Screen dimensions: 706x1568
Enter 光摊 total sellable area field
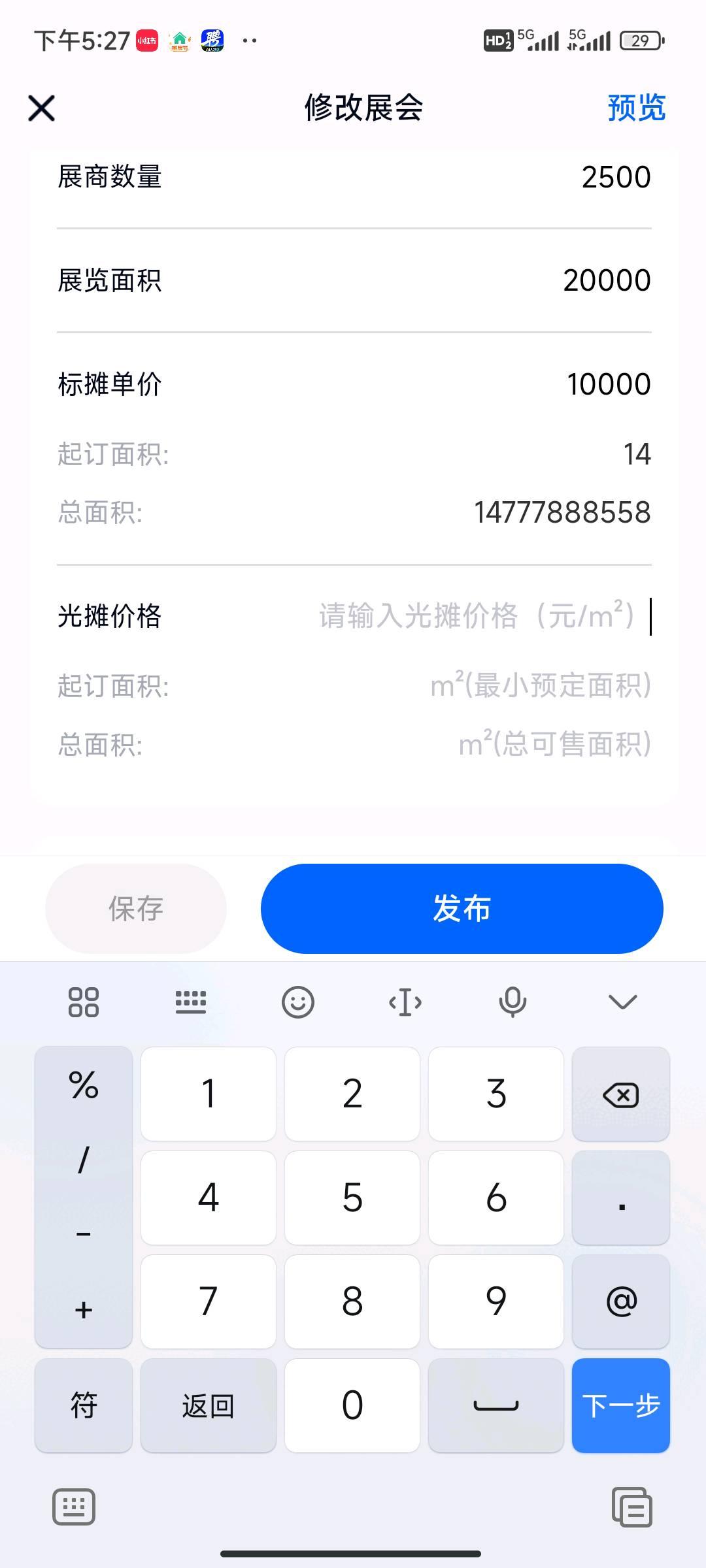click(x=555, y=744)
